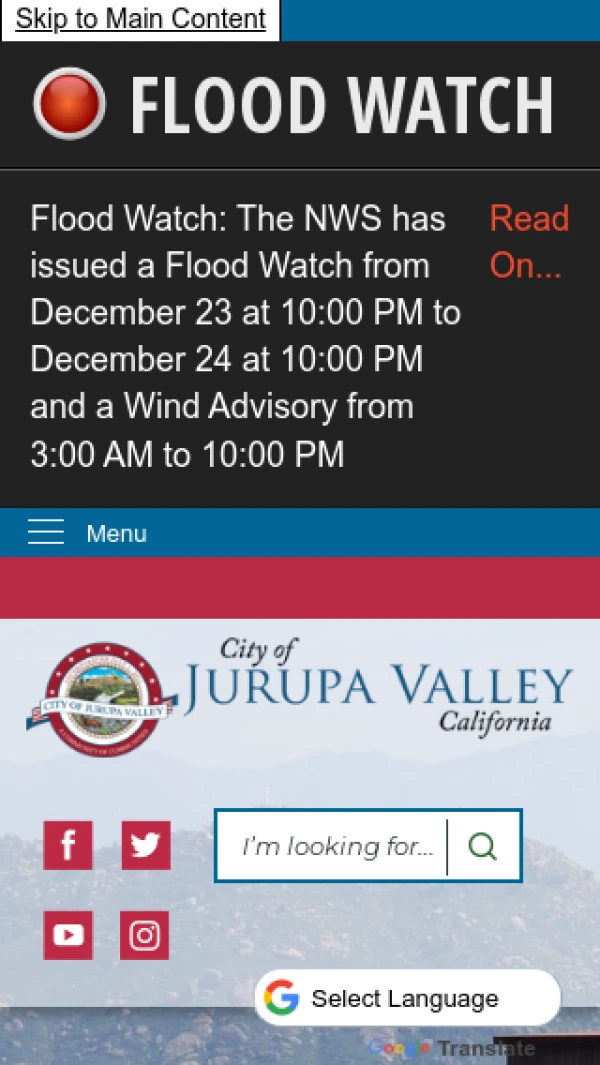Tap the Skip to Main Content link
Image resolution: width=600 pixels, height=1065 pixels.
[x=141, y=19]
